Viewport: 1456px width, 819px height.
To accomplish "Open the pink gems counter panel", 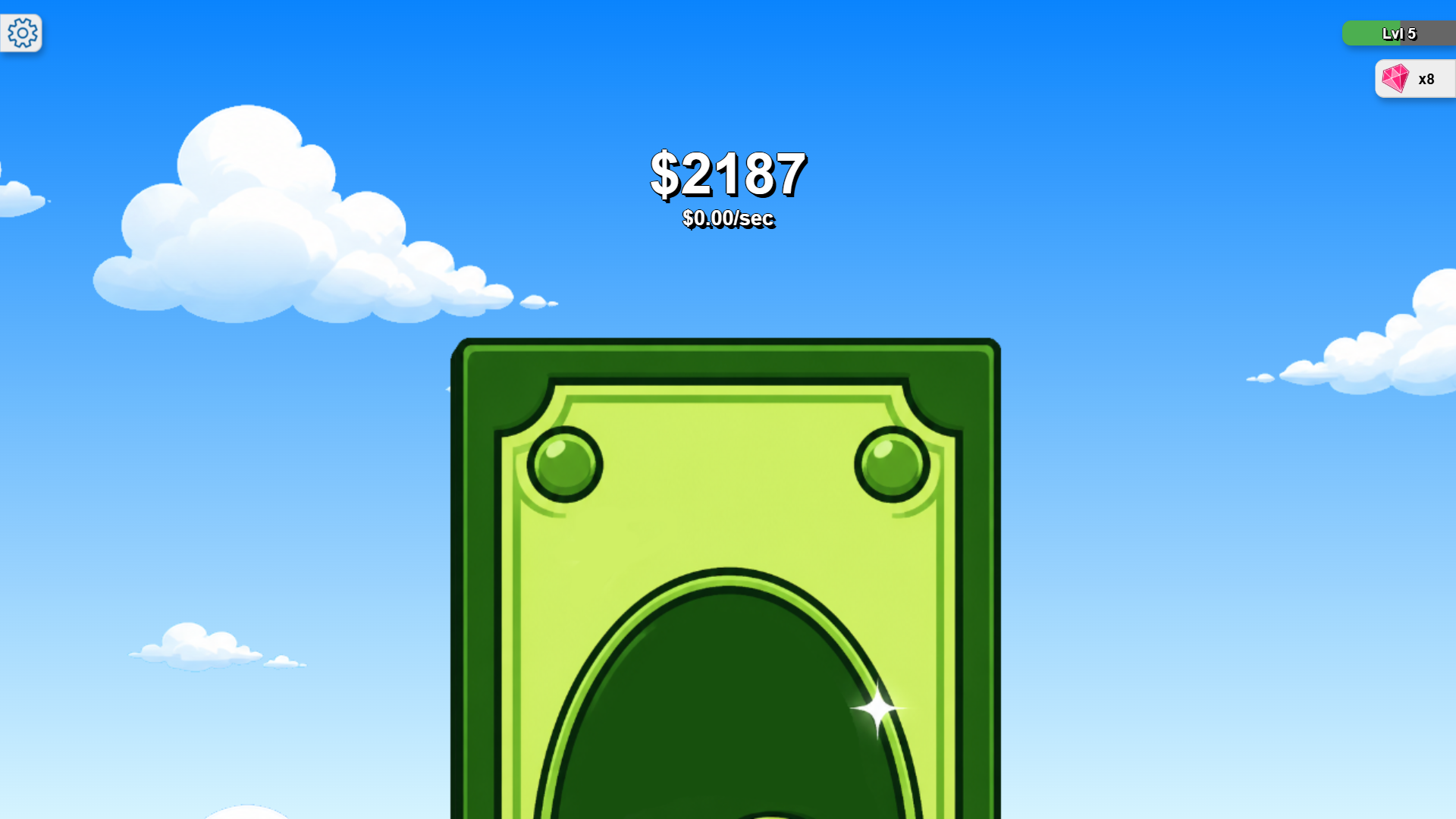I will (1415, 79).
